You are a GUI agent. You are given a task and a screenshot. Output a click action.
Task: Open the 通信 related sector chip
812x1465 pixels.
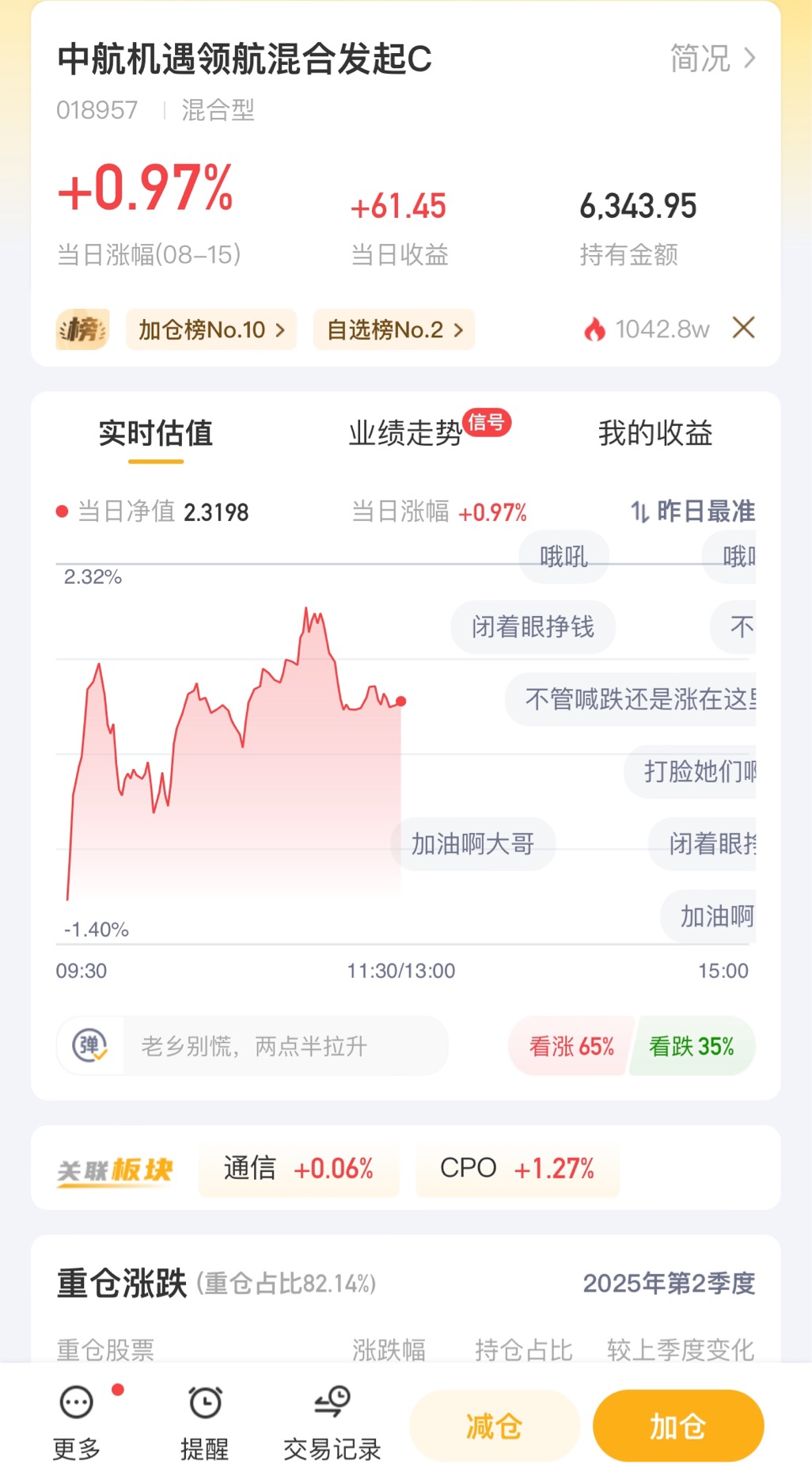[298, 1168]
